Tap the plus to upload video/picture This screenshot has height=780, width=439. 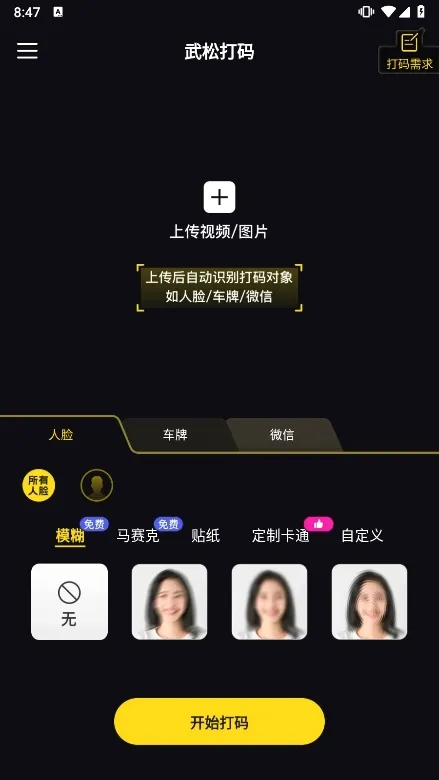(x=219, y=197)
